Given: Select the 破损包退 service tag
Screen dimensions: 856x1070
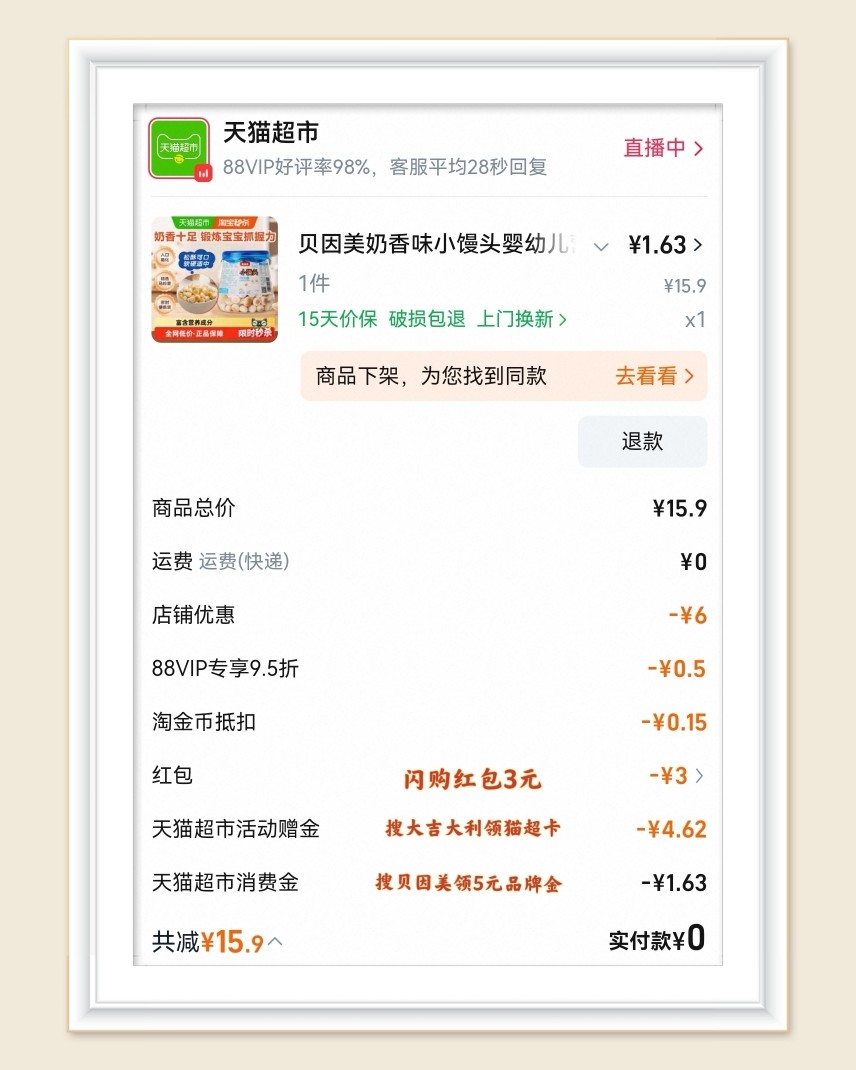Looking at the screenshot, I should click(424, 319).
